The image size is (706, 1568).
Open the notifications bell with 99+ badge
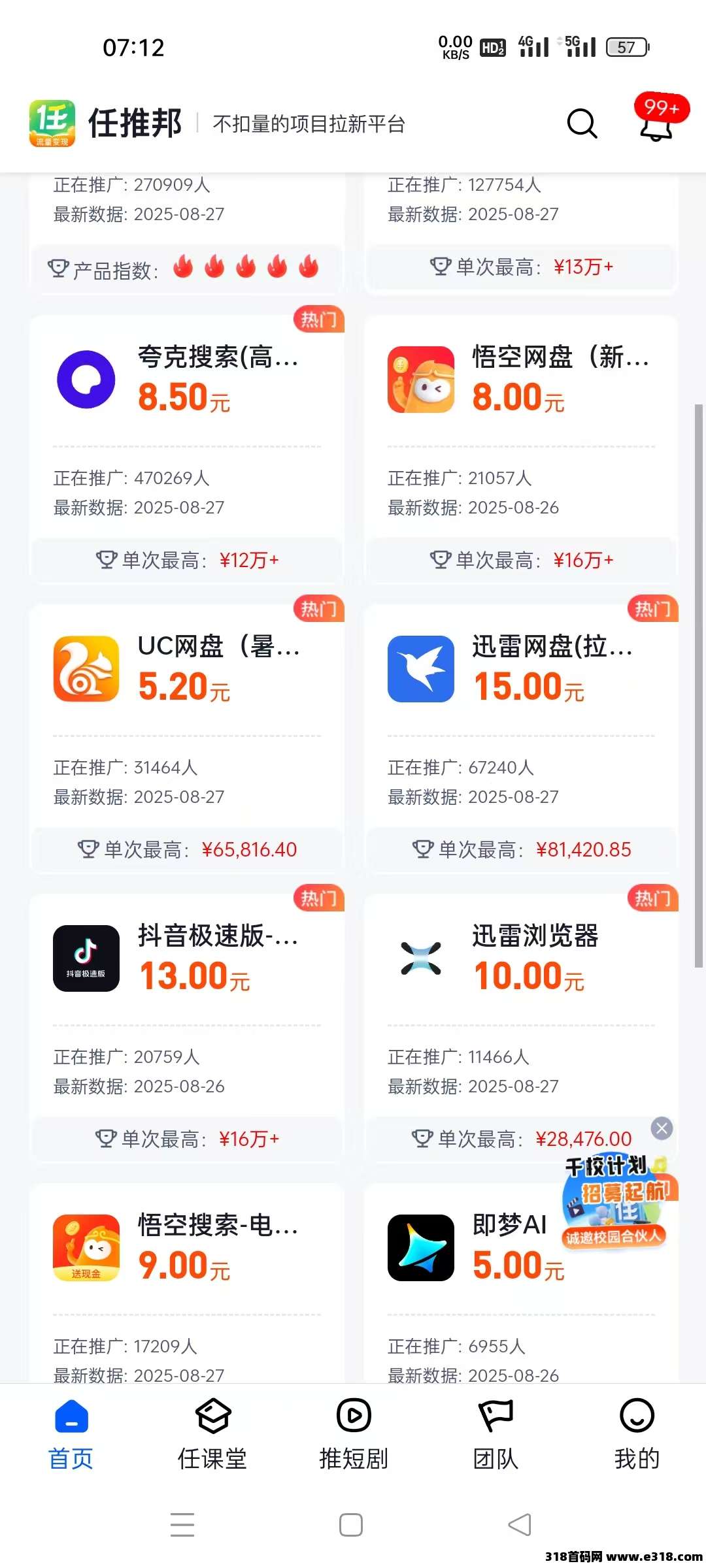657,123
